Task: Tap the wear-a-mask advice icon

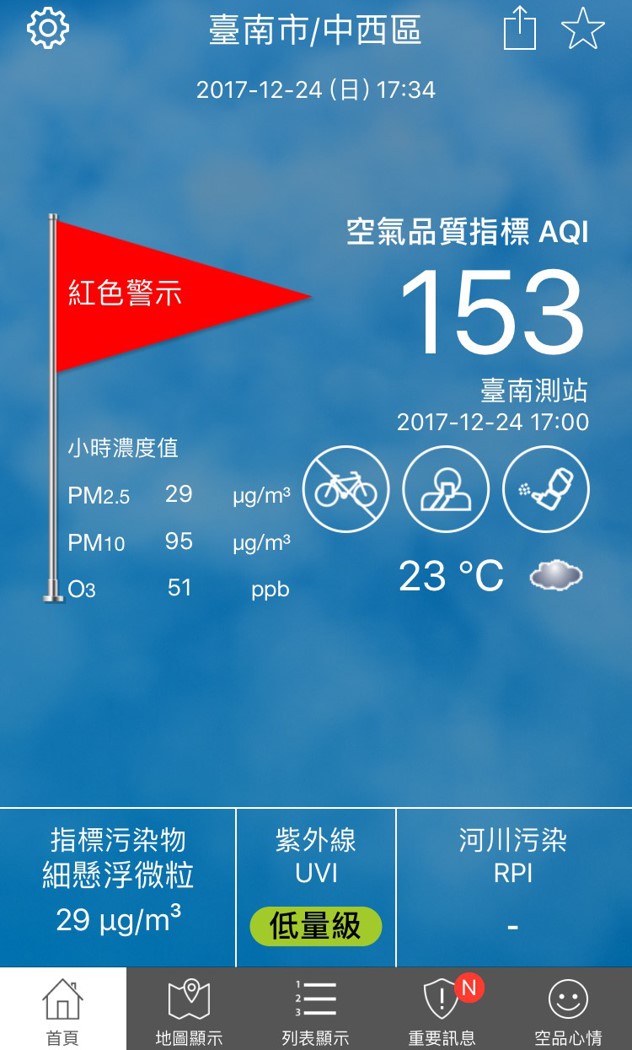Action: coord(446,489)
